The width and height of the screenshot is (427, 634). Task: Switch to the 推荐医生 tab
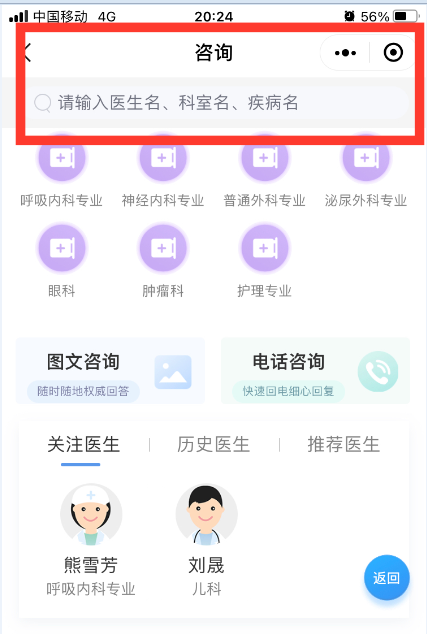tap(344, 445)
